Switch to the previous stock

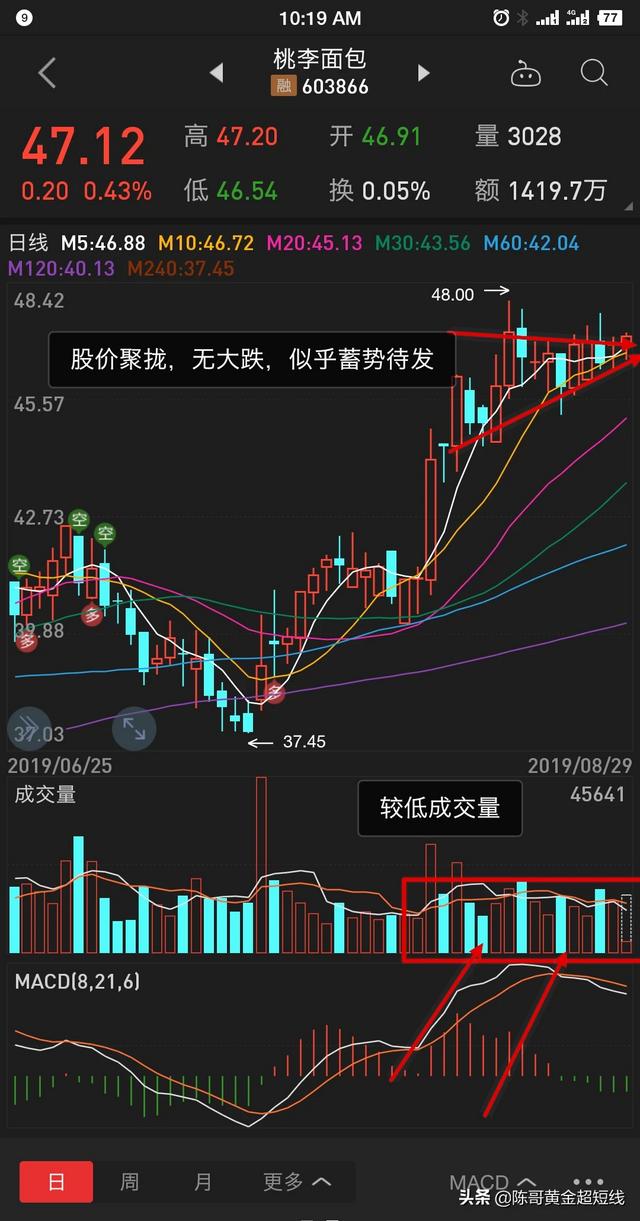216,72
